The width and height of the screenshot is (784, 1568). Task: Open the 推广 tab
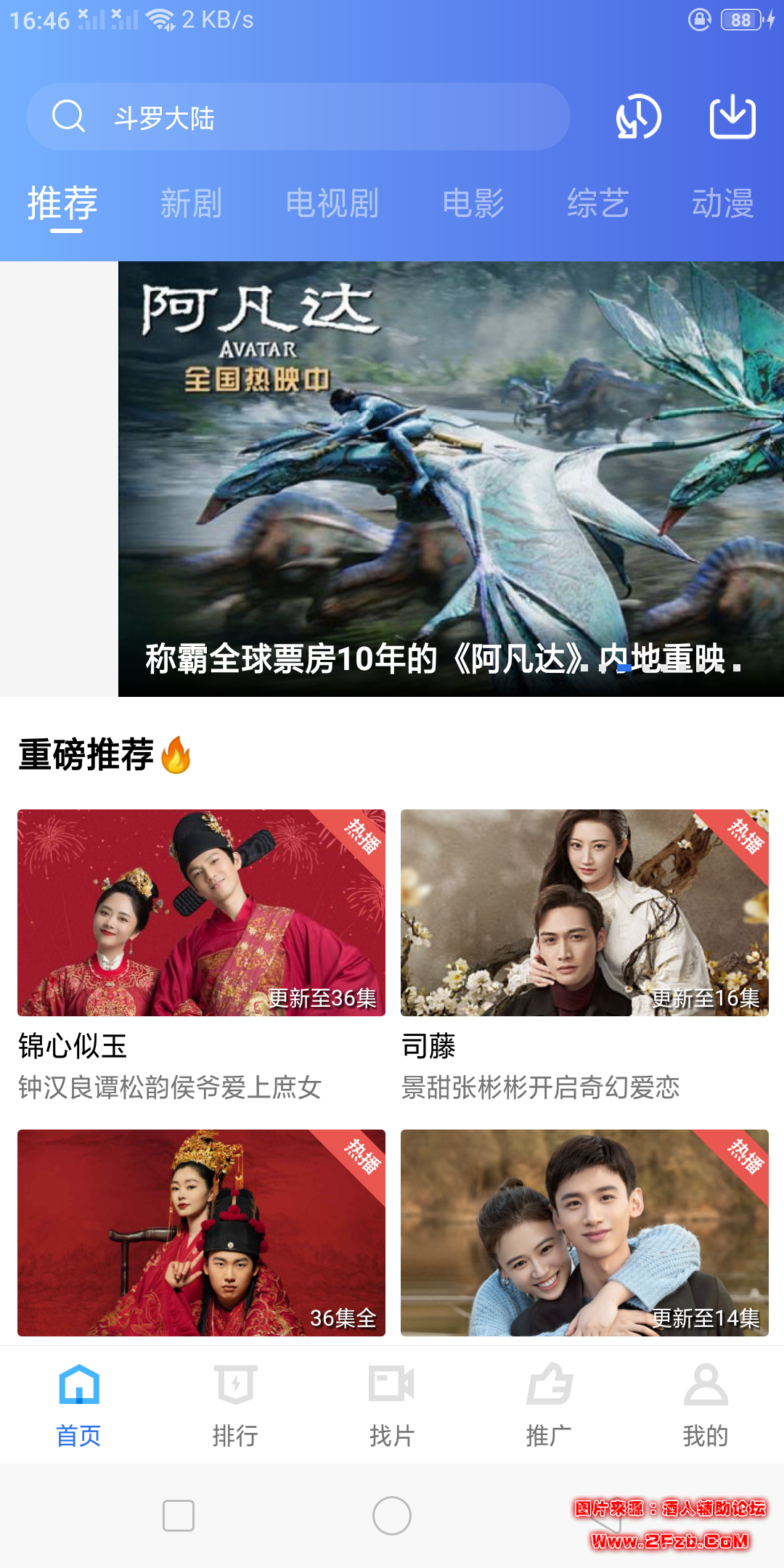[x=549, y=1405]
